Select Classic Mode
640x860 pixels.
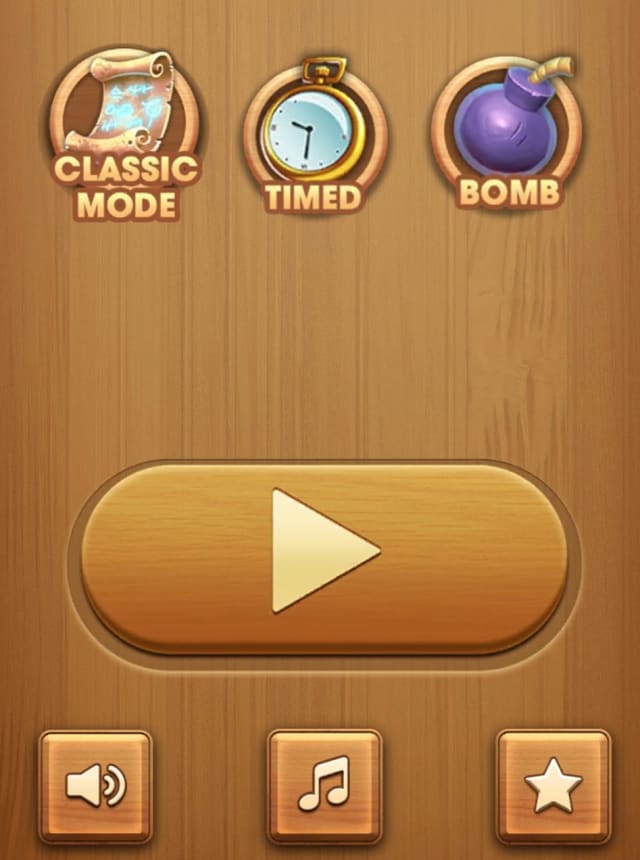point(124,135)
